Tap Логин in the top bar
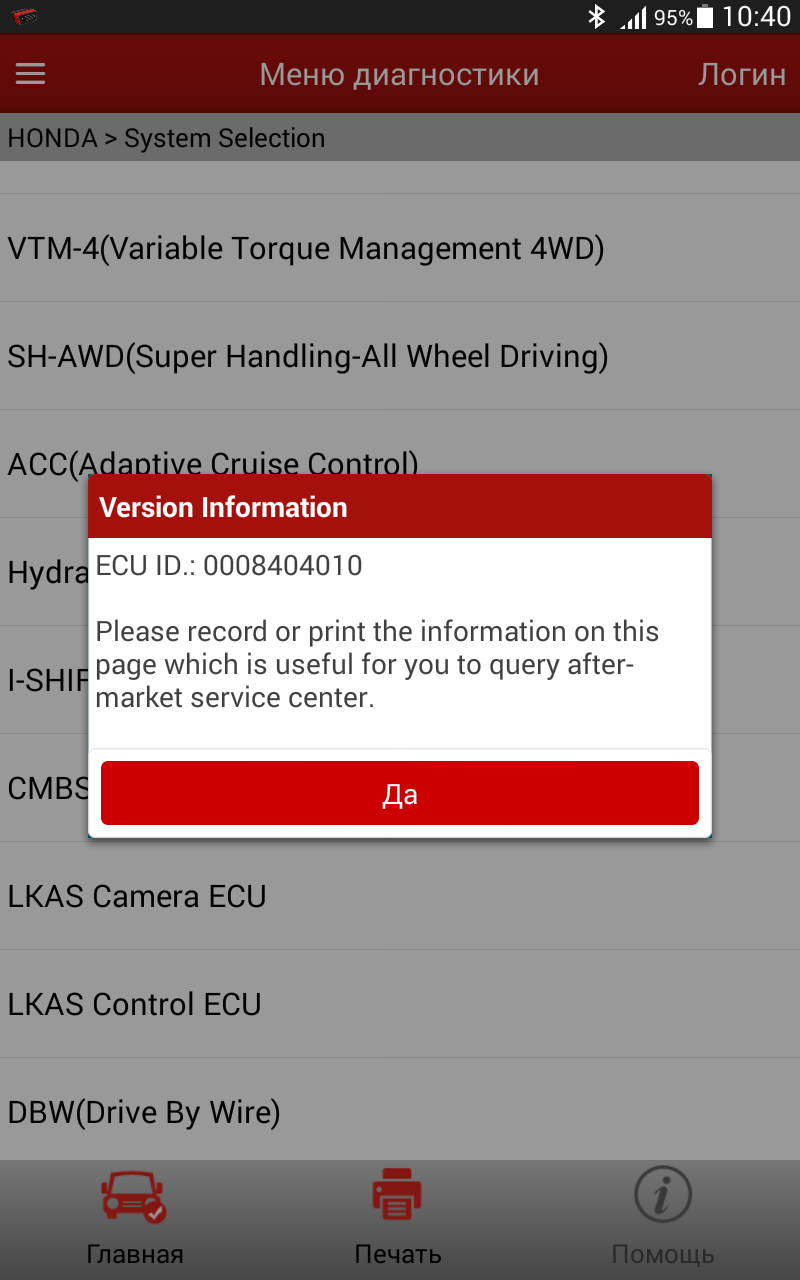Image resolution: width=800 pixels, height=1280 pixels. [x=741, y=75]
